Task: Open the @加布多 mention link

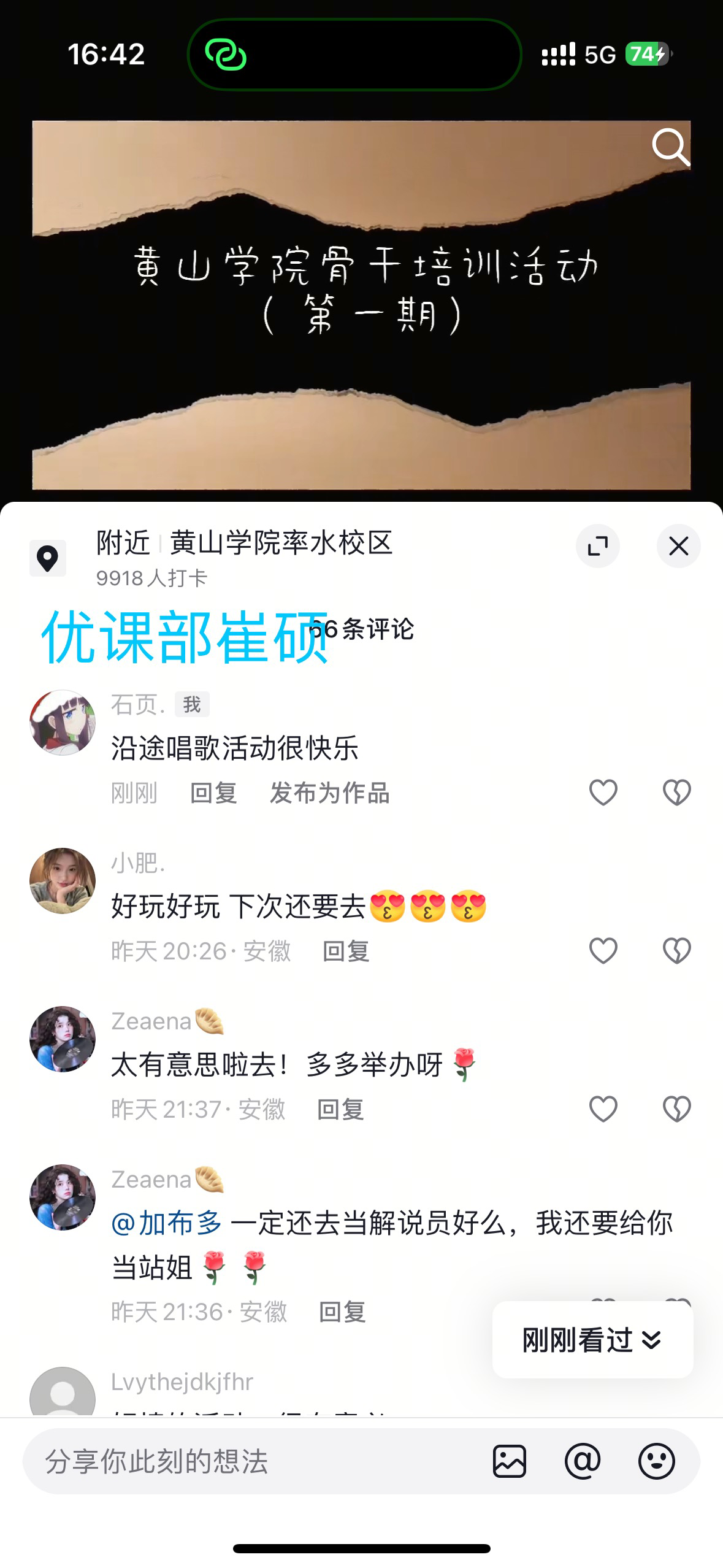Action: click(167, 1223)
